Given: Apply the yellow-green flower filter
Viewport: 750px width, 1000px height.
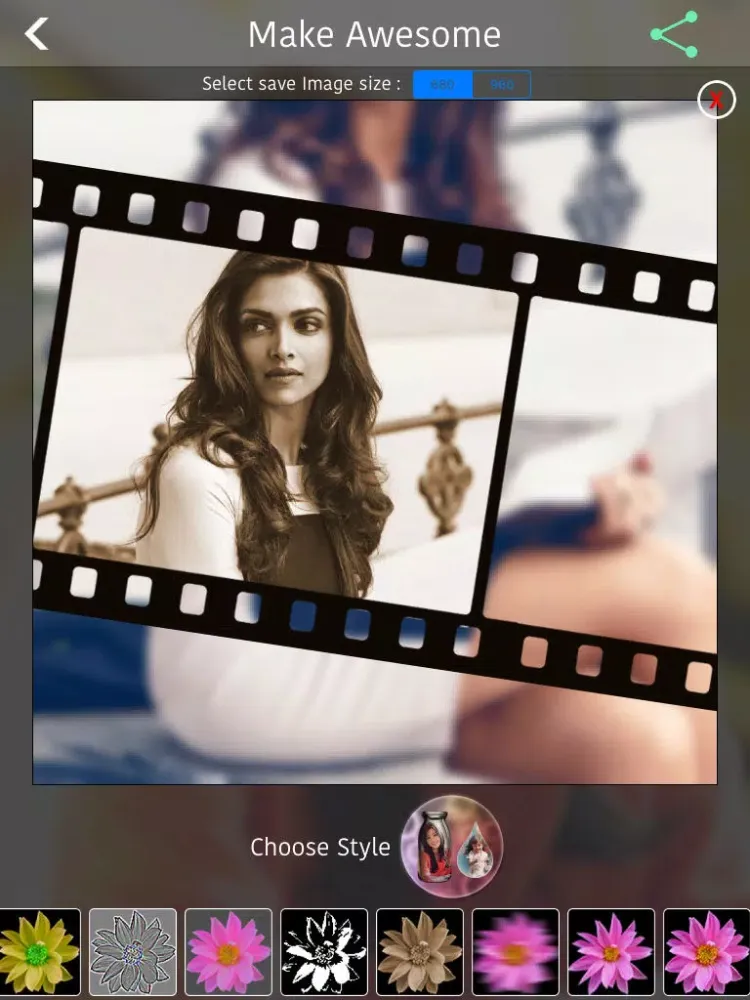Looking at the screenshot, I should pos(39,951).
